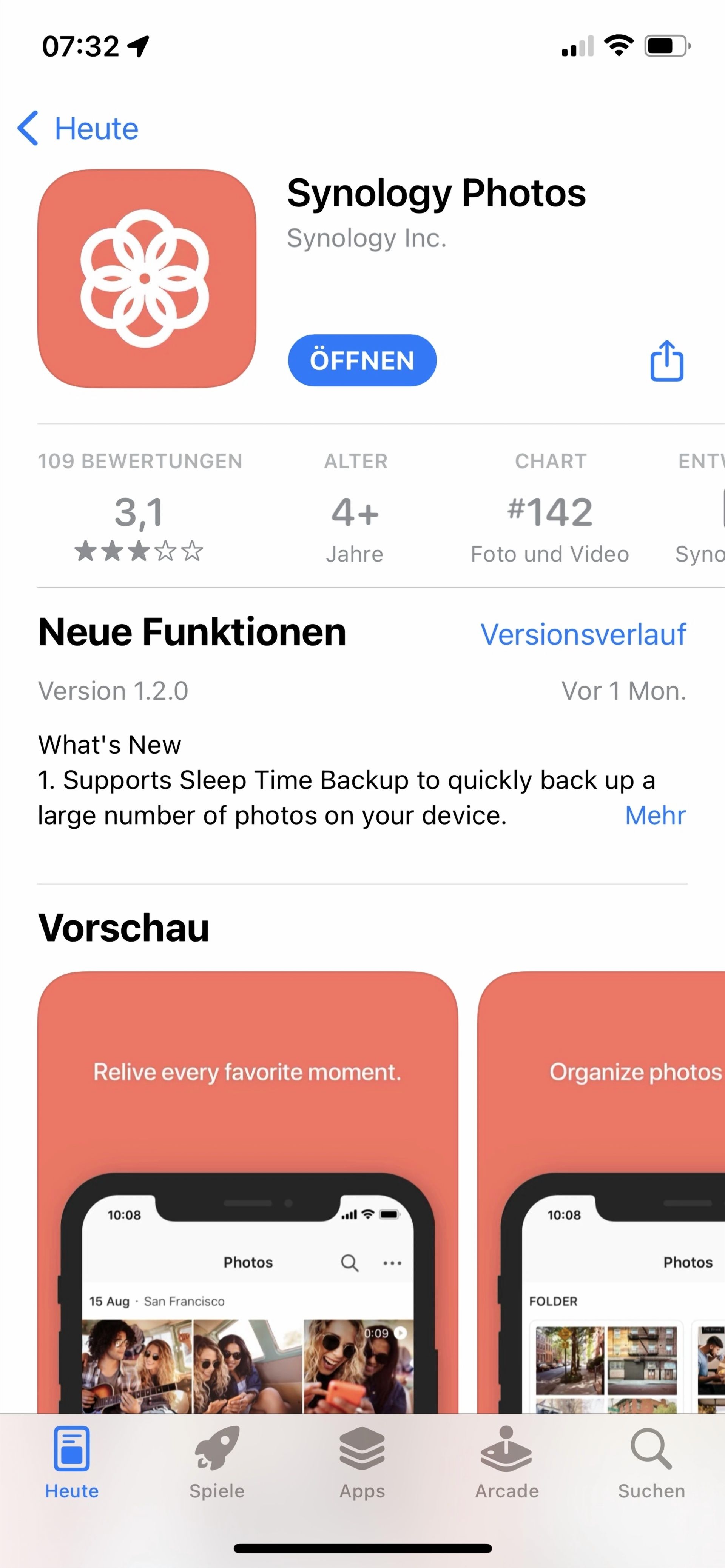
Task: Tap the Synology Inc. developer name
Action: [x=367, y=238]
